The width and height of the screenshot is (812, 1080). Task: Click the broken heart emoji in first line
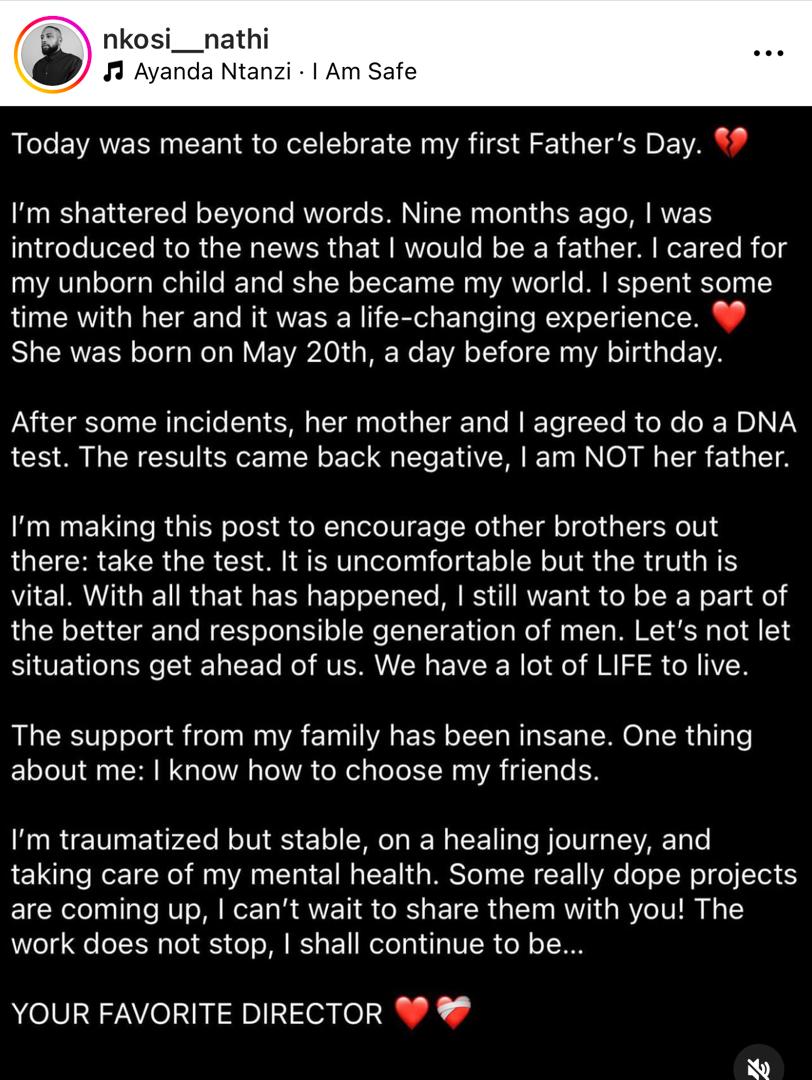point(732,143)
